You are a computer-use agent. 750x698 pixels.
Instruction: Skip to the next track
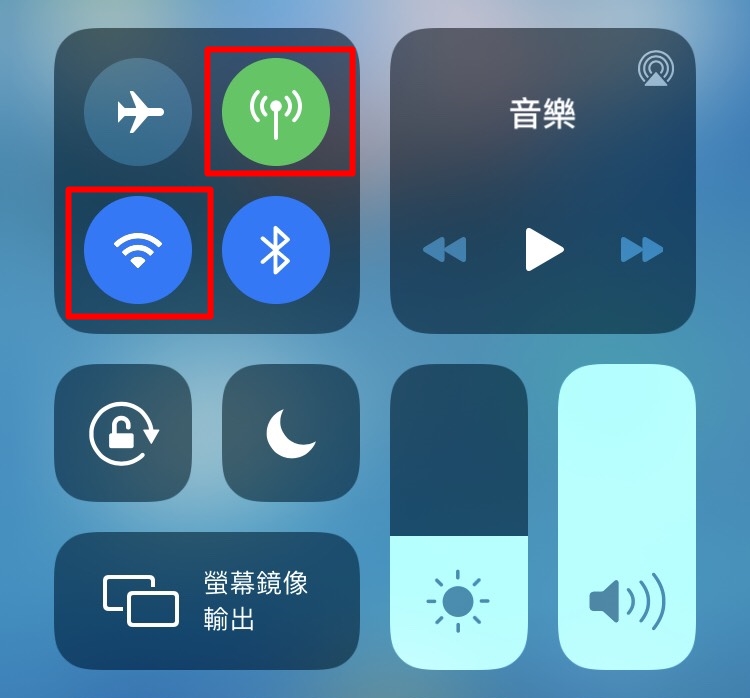pyautogui.click(x=641, y=249)
